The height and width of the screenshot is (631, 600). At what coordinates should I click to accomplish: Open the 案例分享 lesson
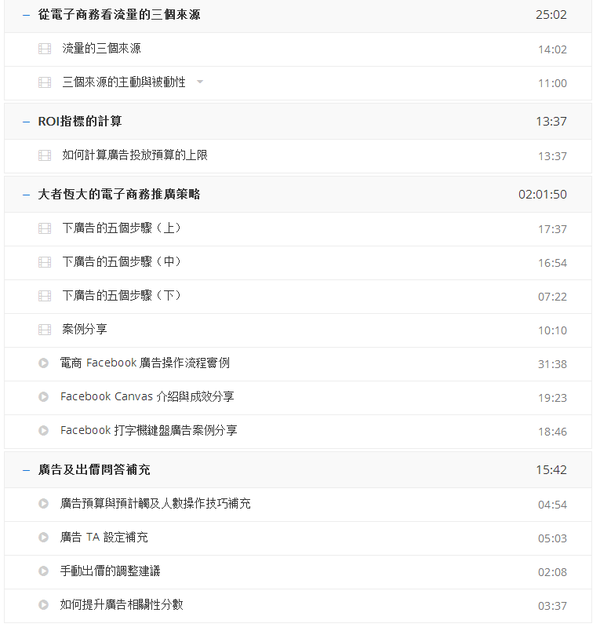[85, 329]
